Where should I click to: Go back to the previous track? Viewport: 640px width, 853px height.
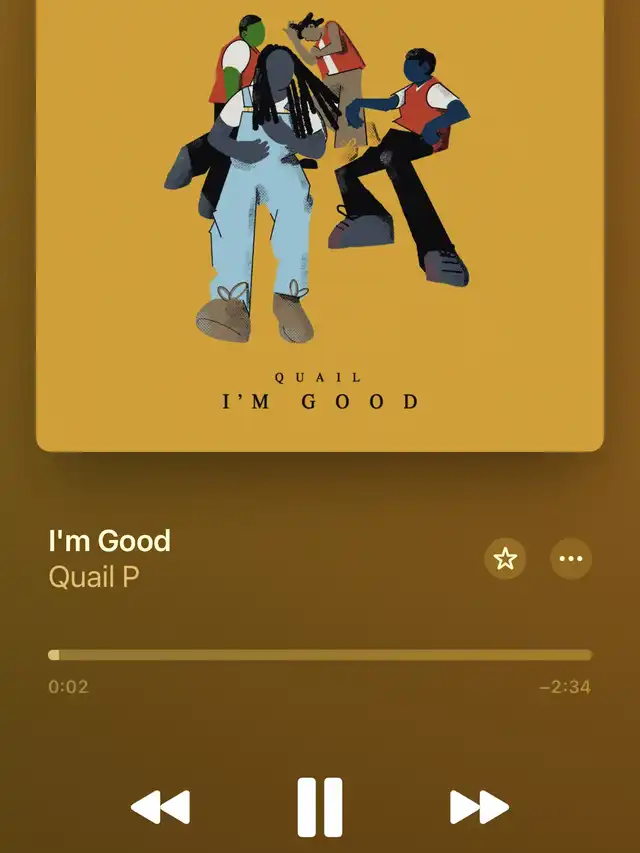(161, 807)
